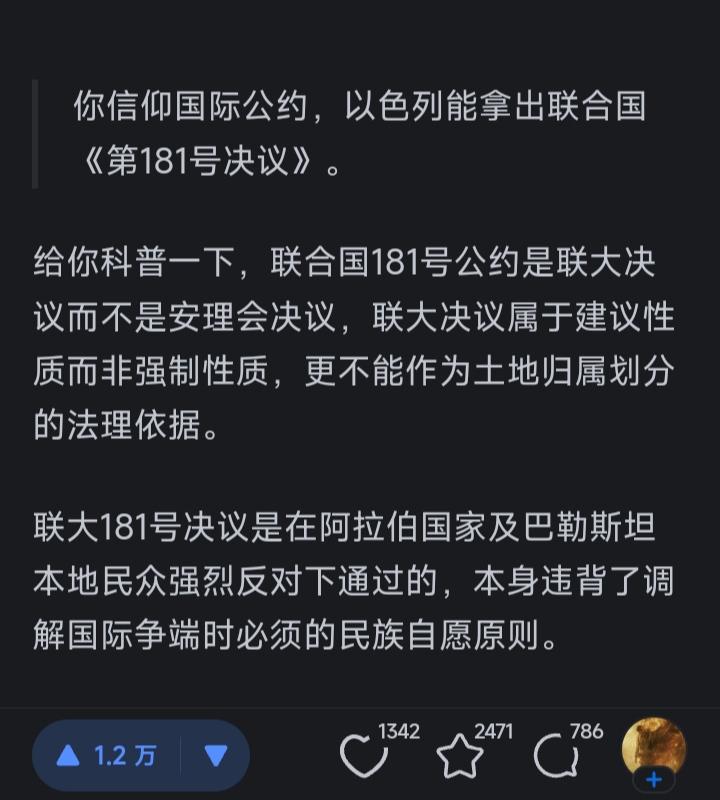Upvote this answer with 1.2万 votes
The height and width of the screenshot is (800, 720).
click(x=108, y=755)
